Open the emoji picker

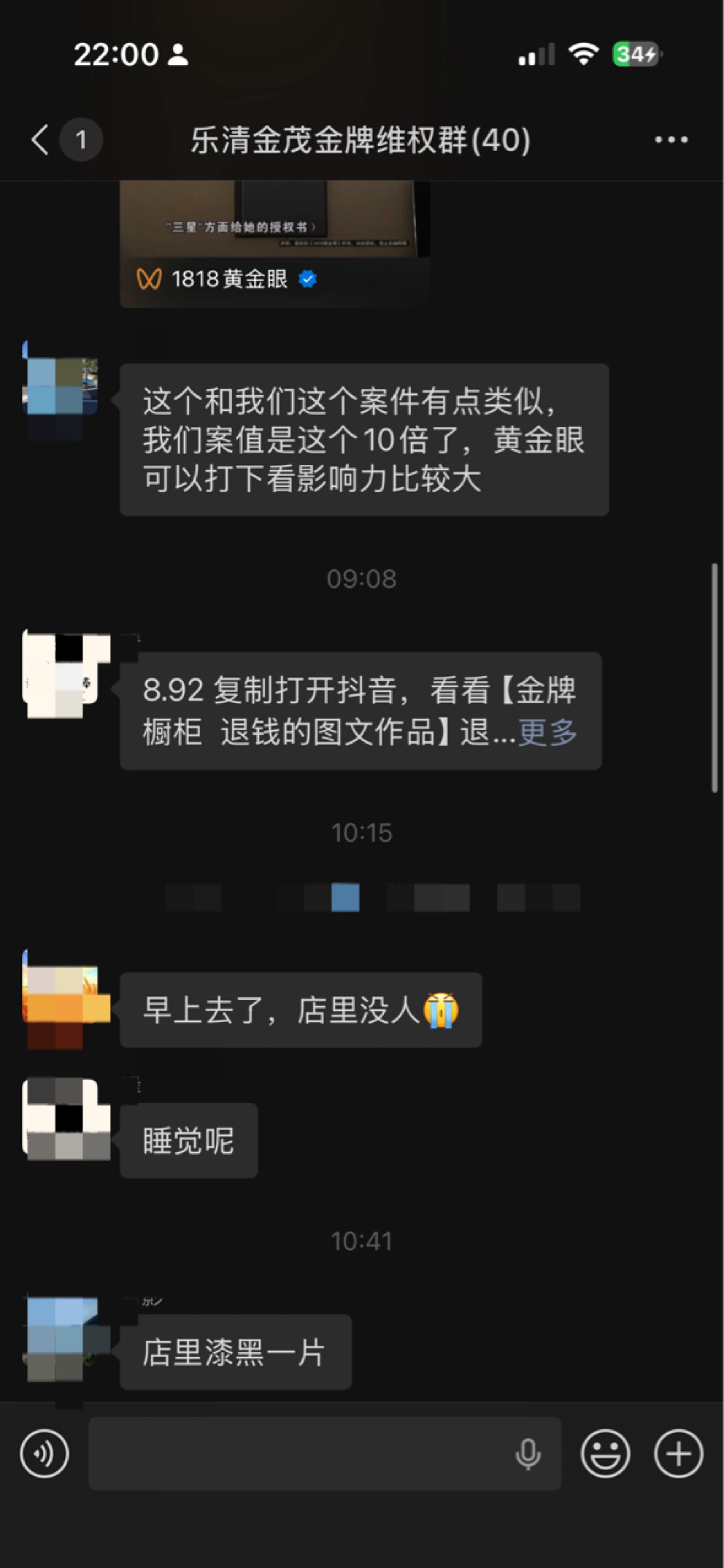(x=605, y=1453)
